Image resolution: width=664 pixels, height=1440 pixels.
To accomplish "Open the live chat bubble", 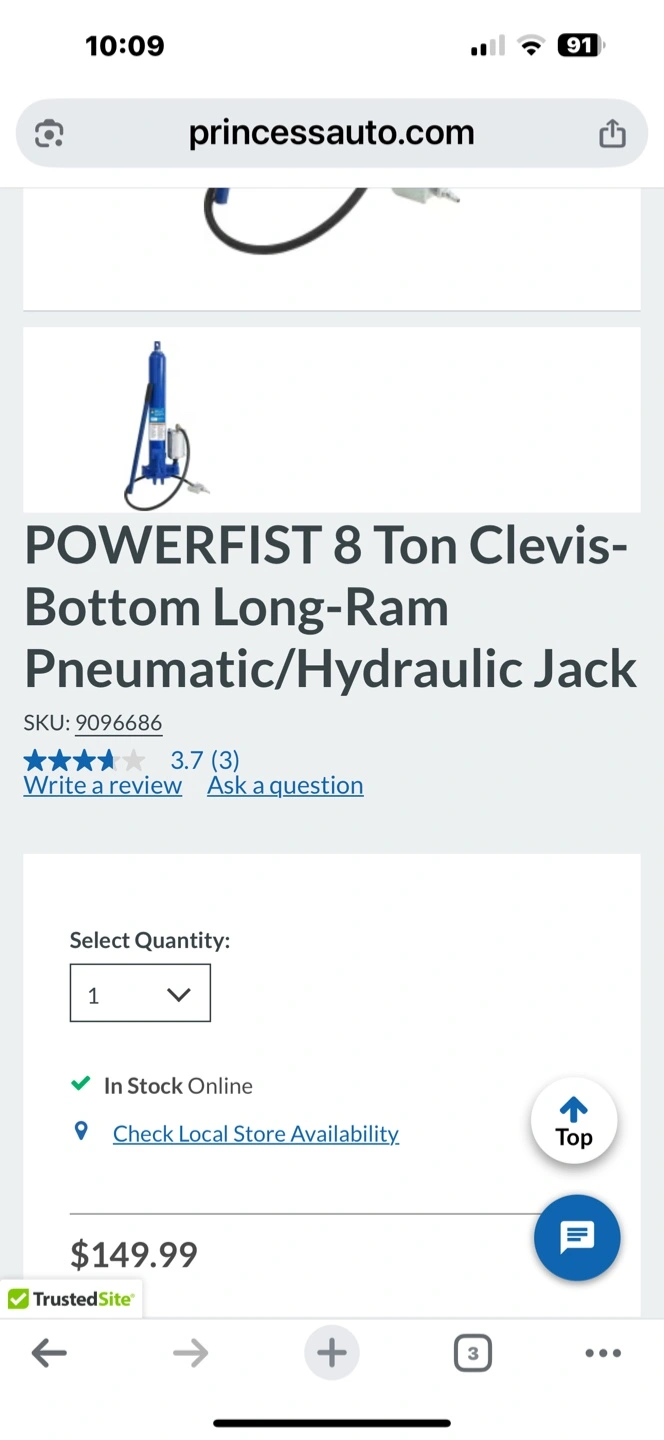I will point(577,1238).
